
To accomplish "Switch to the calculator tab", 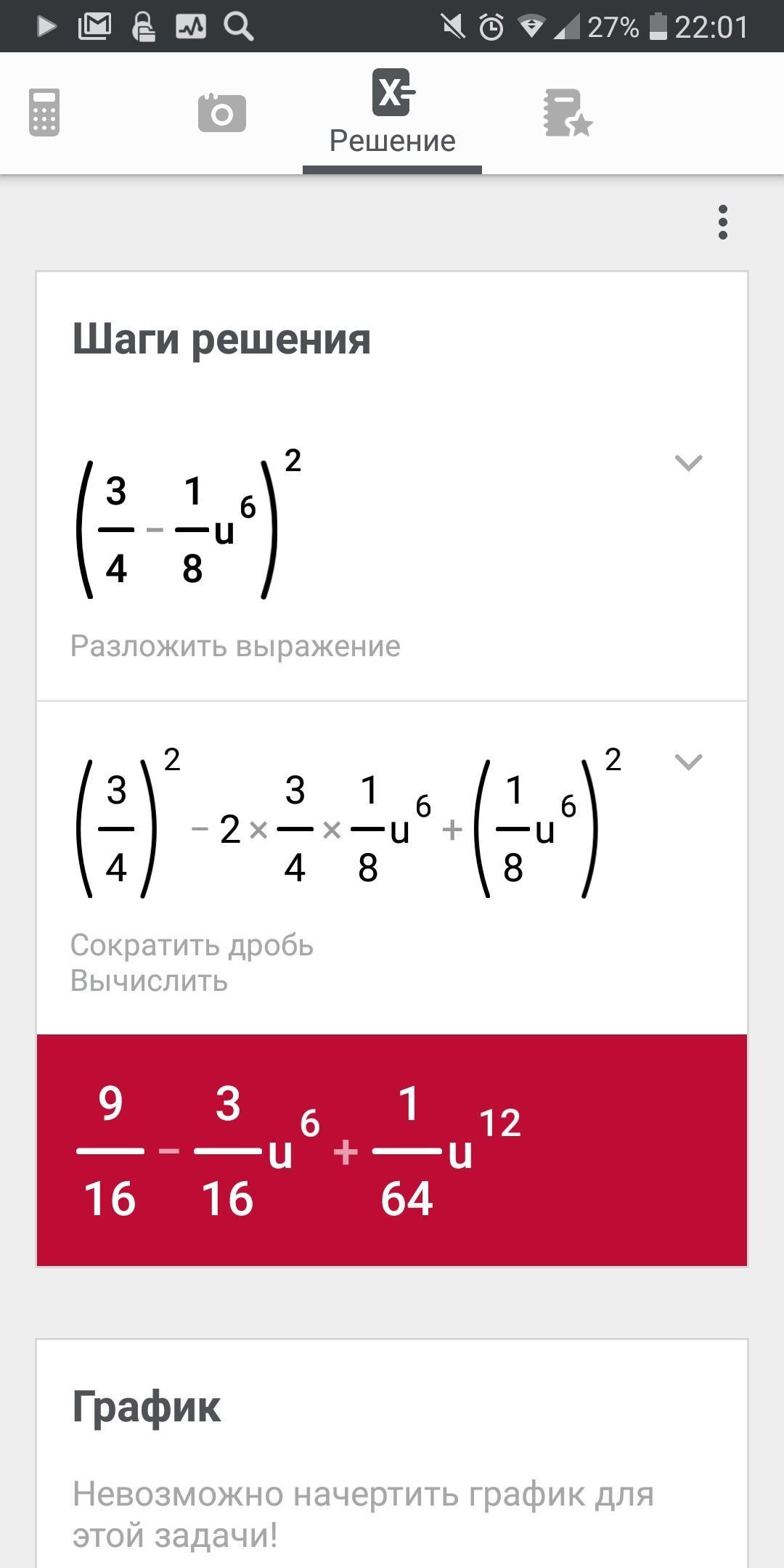I will 44,113.
